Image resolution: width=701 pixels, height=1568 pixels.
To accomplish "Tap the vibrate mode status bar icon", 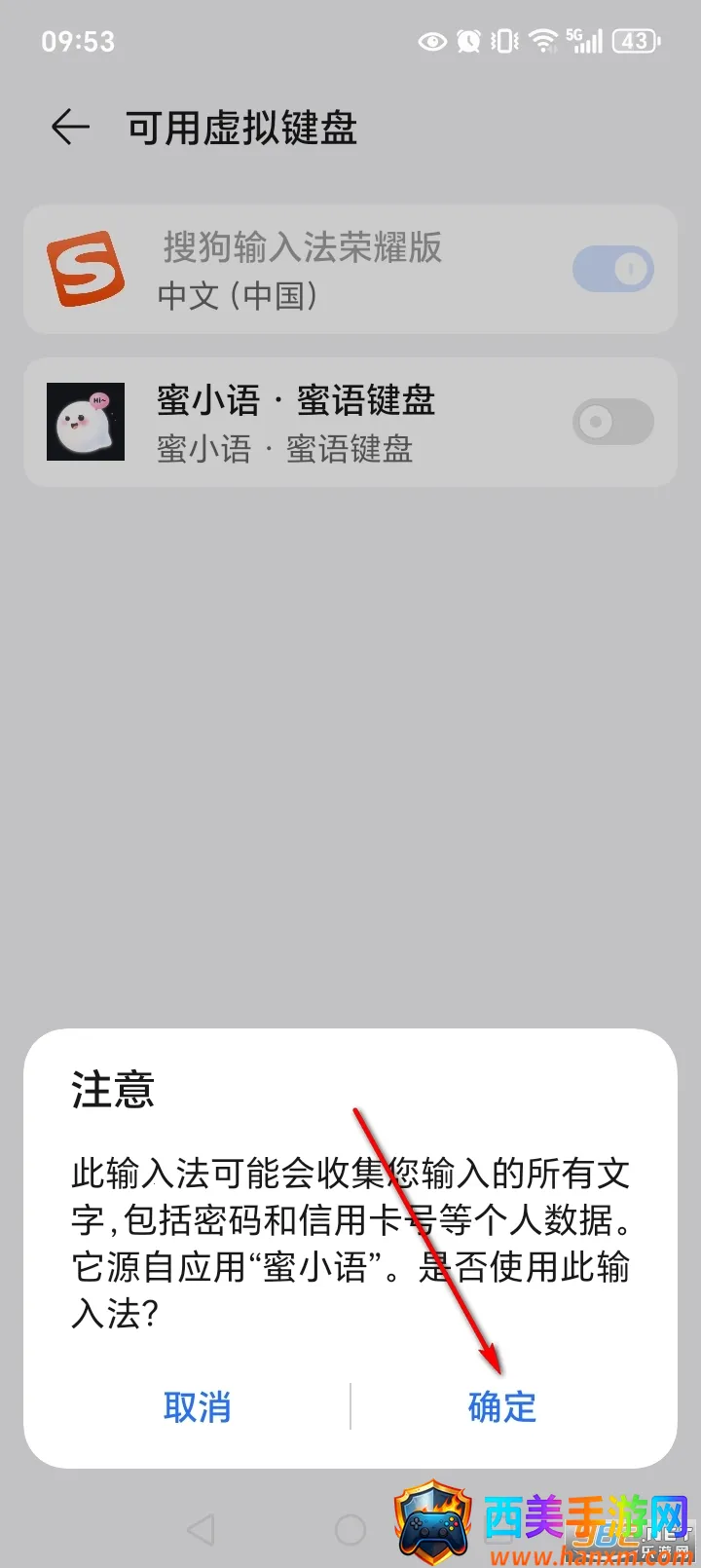I will coord(502,41).
